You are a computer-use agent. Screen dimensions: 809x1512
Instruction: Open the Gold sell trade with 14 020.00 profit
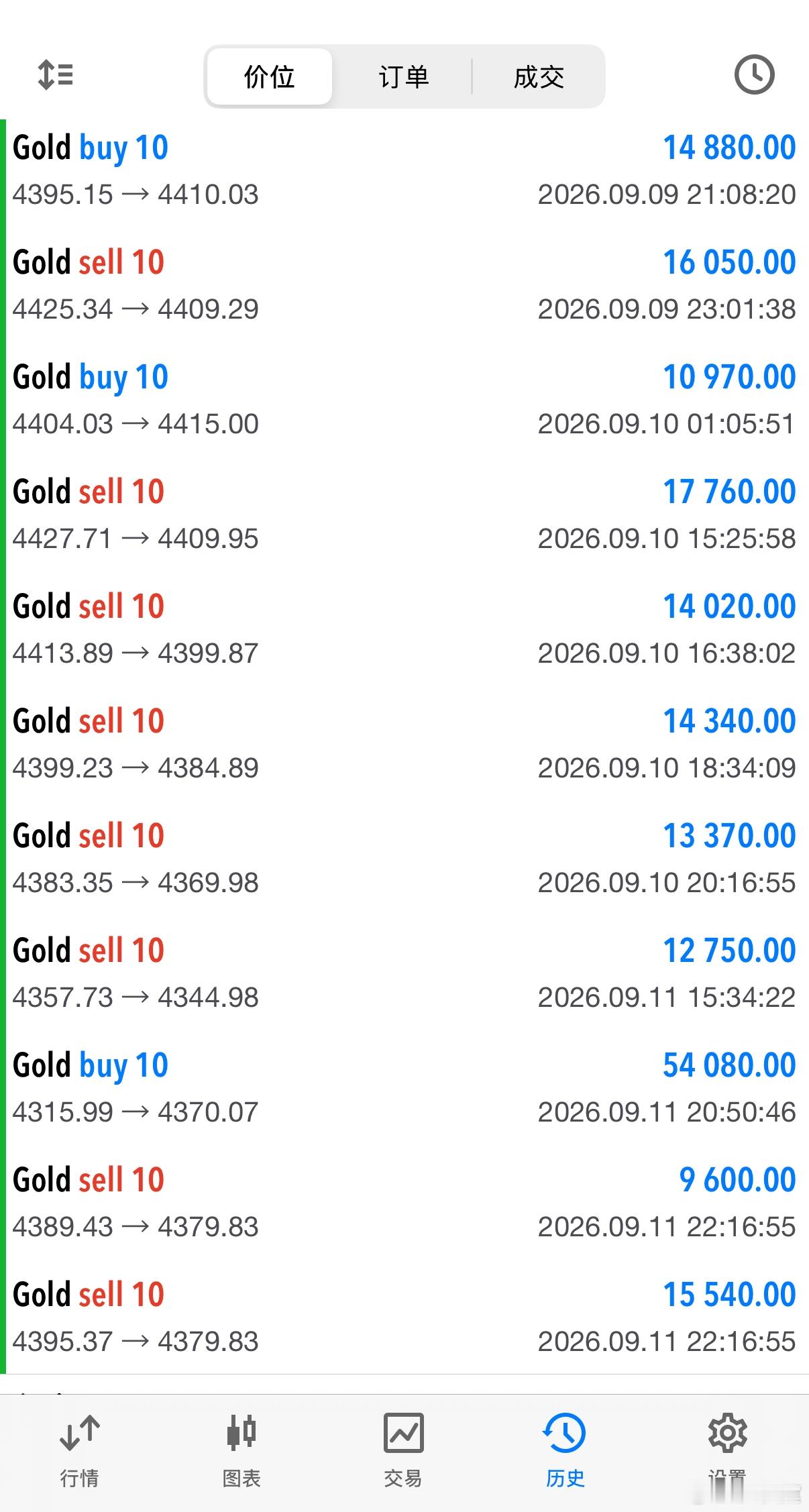click(404, 629)
